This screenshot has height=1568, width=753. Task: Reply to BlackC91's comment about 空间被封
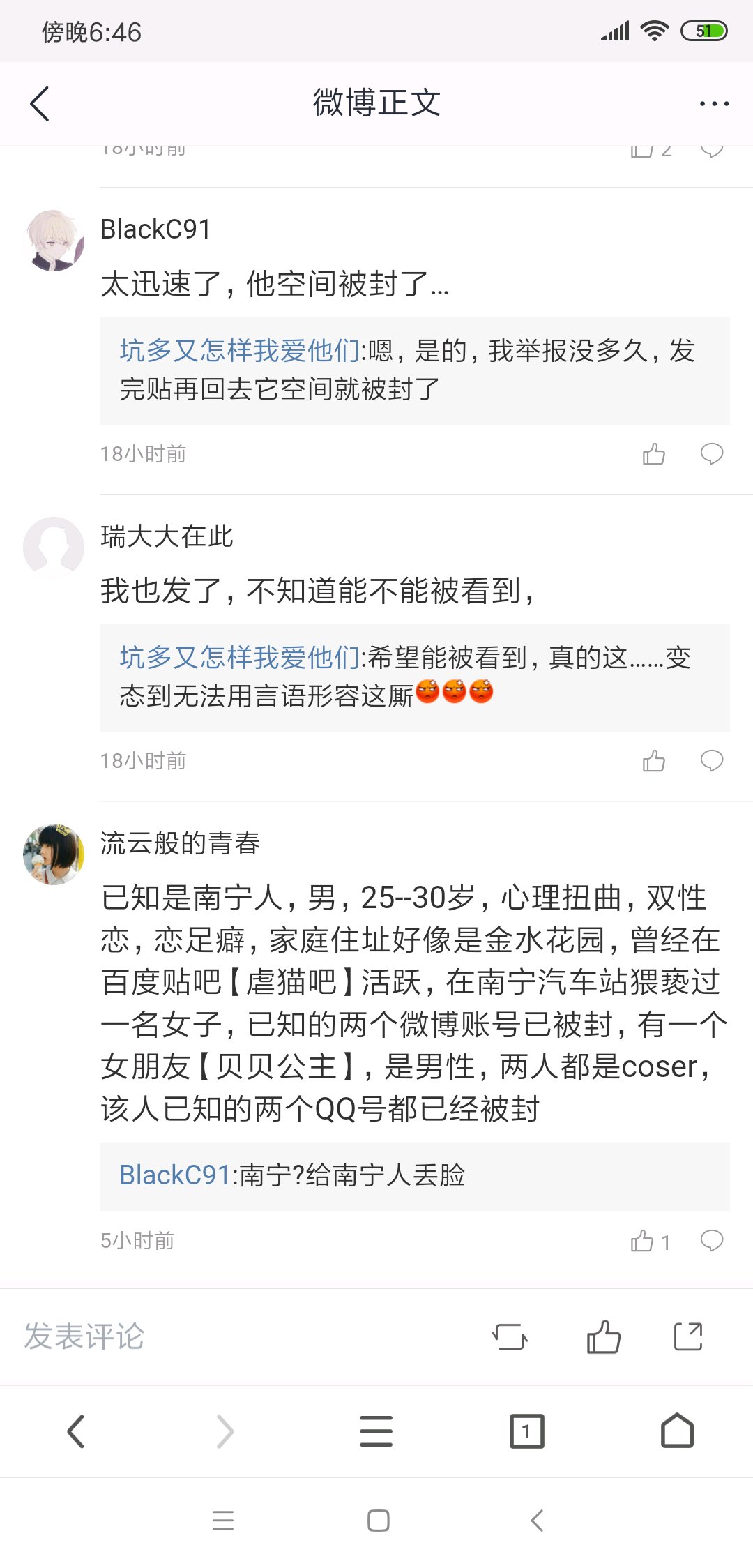[x=711, y=454]
